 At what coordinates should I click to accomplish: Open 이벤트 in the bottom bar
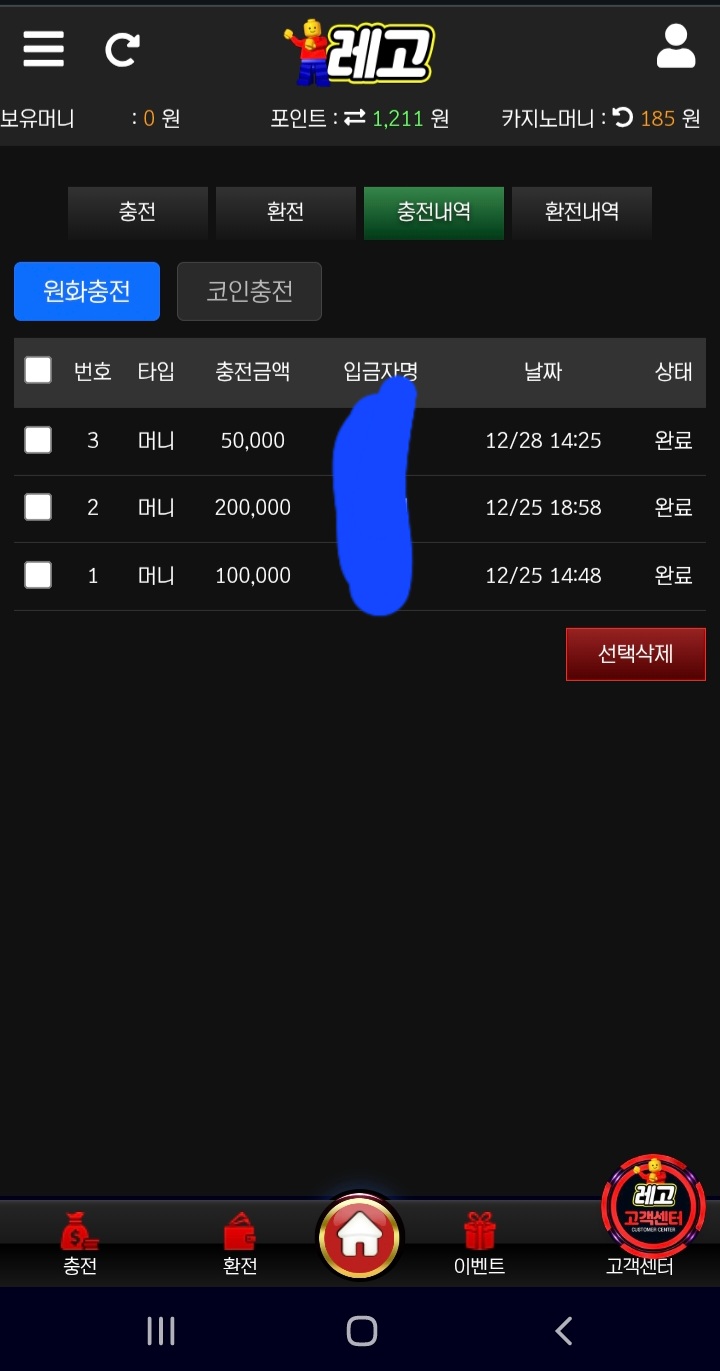tap(479, 1243)
